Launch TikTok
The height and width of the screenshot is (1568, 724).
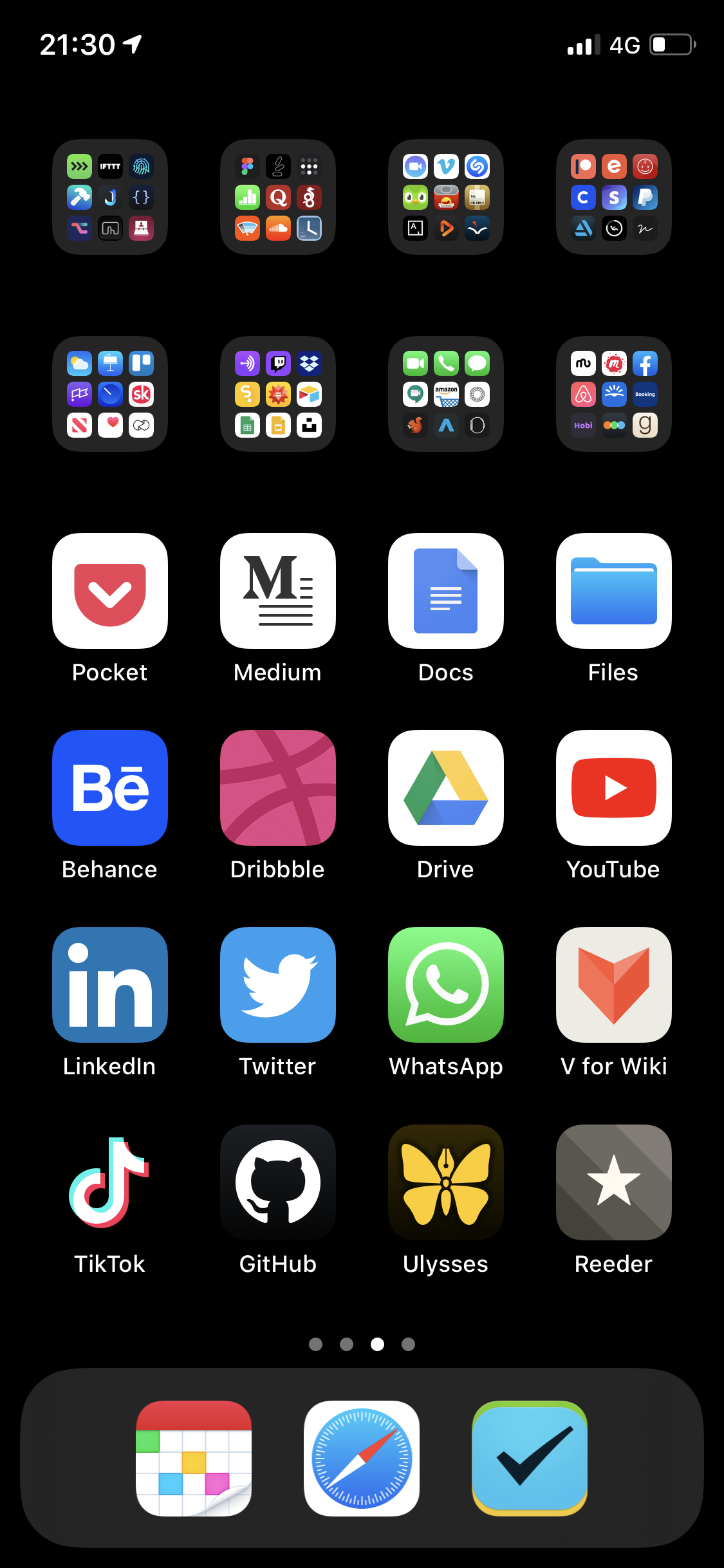(x=110, y=1182)
